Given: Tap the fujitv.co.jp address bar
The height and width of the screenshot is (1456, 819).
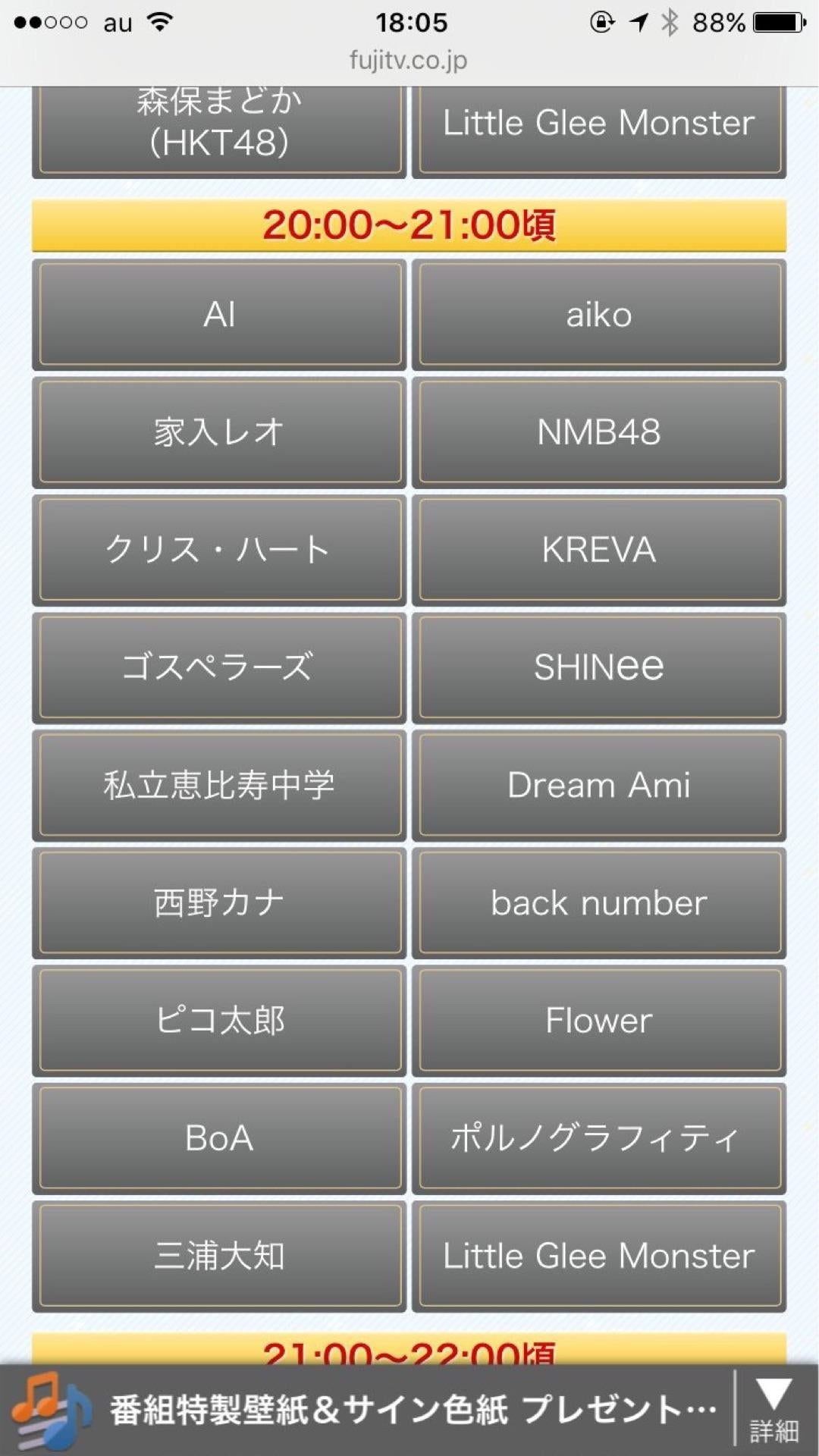Looking at the screenshot, I should point(409,60).
